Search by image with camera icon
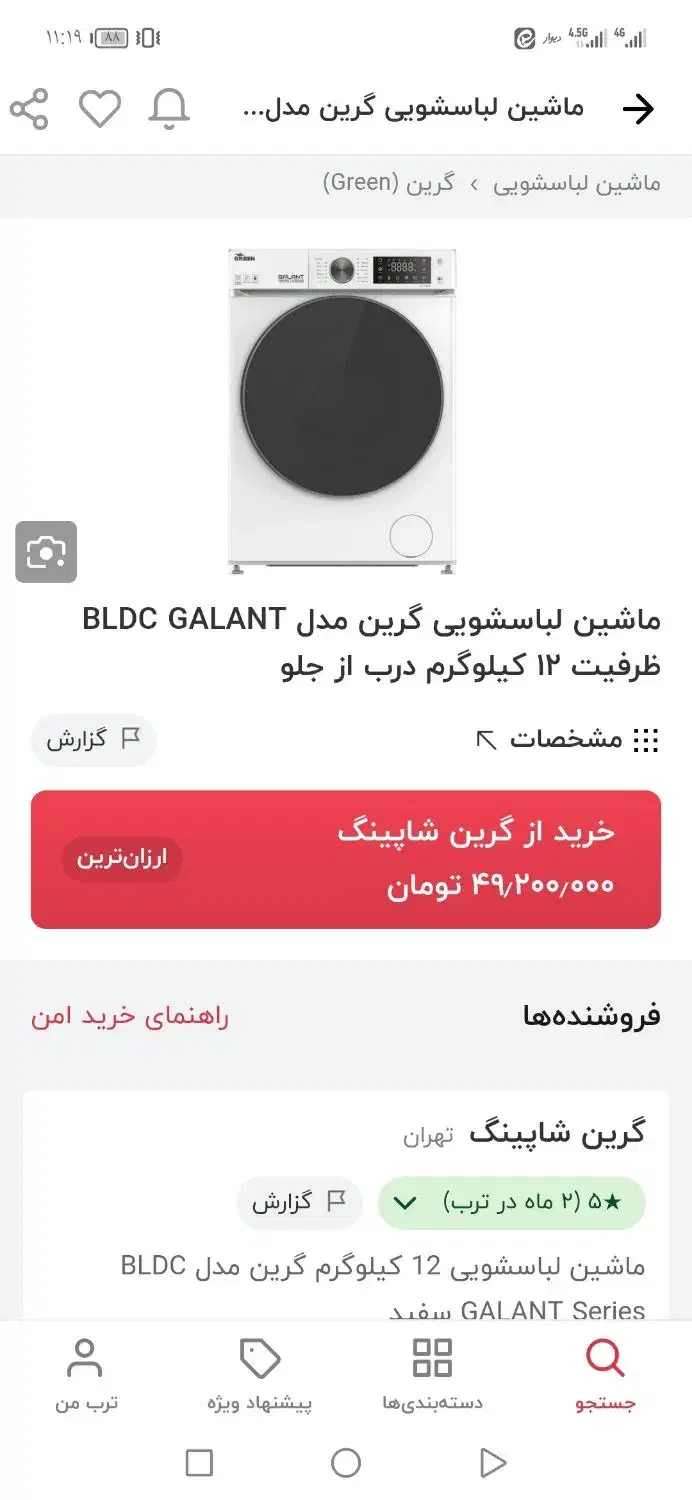 pos(46,552)
